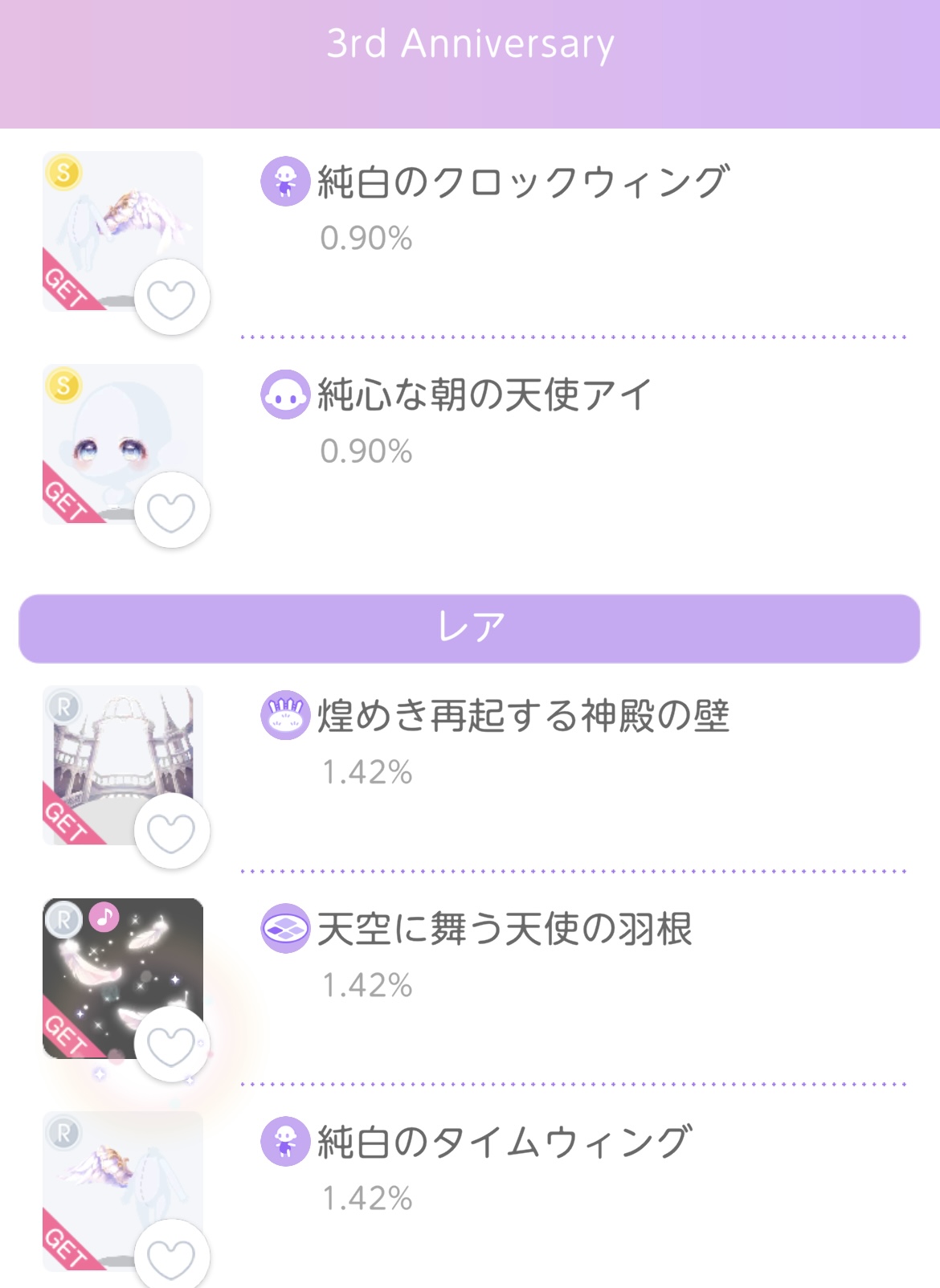Favorite the 純心な朝の天使アイ item

pyautogui.click(x=171, y=512)
